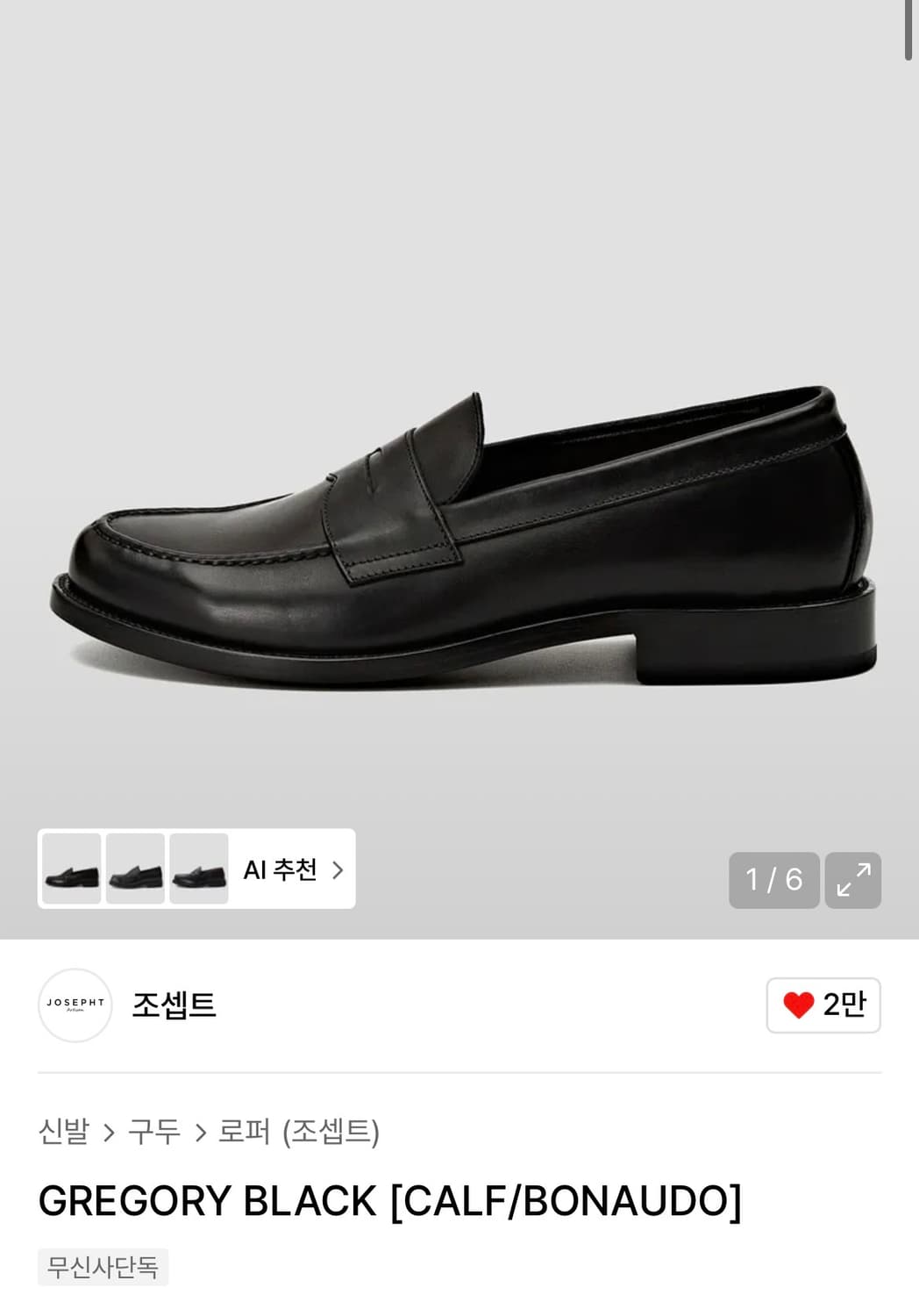
Task: Tap the 무신사단독 exclusive tag
Action: coord(103,1267)
